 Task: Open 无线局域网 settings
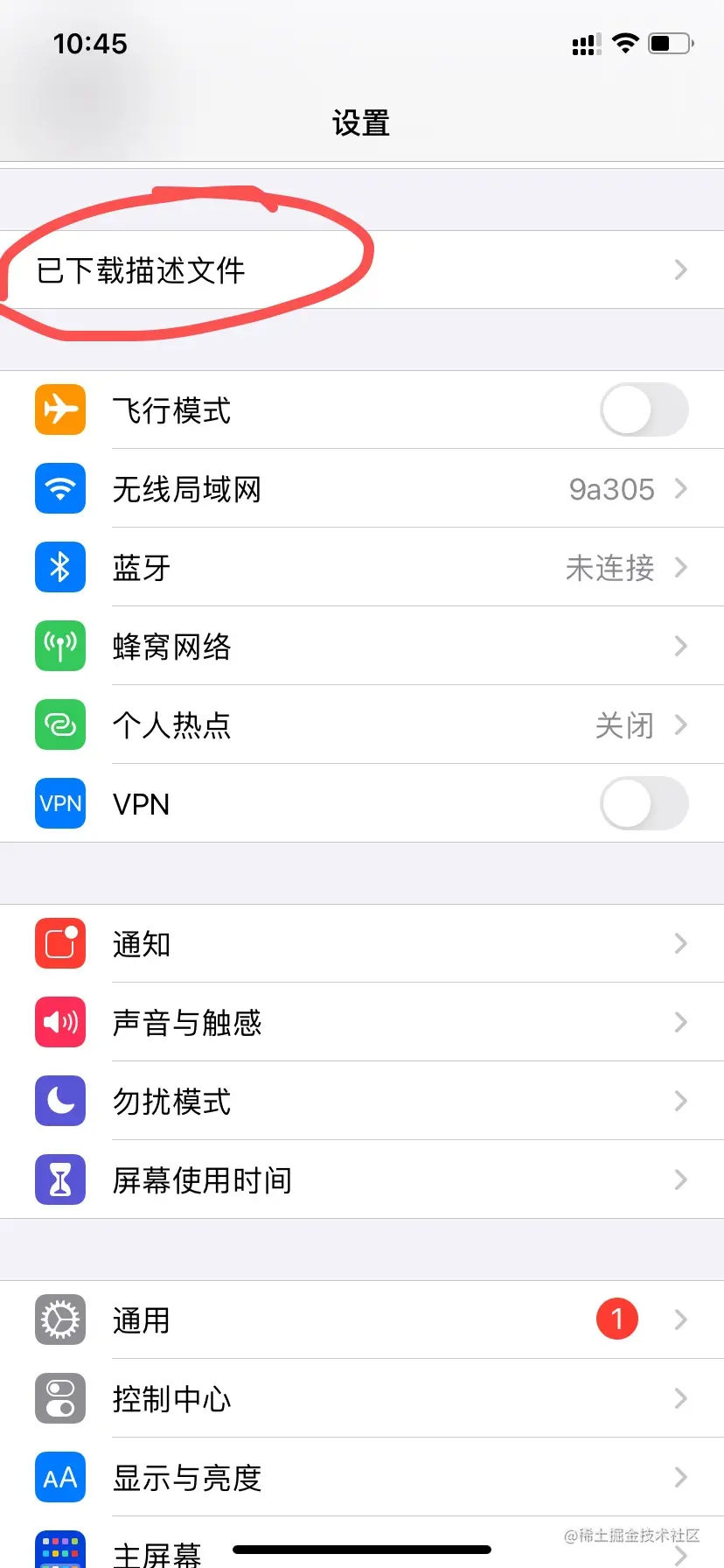(x=362, y=489)
